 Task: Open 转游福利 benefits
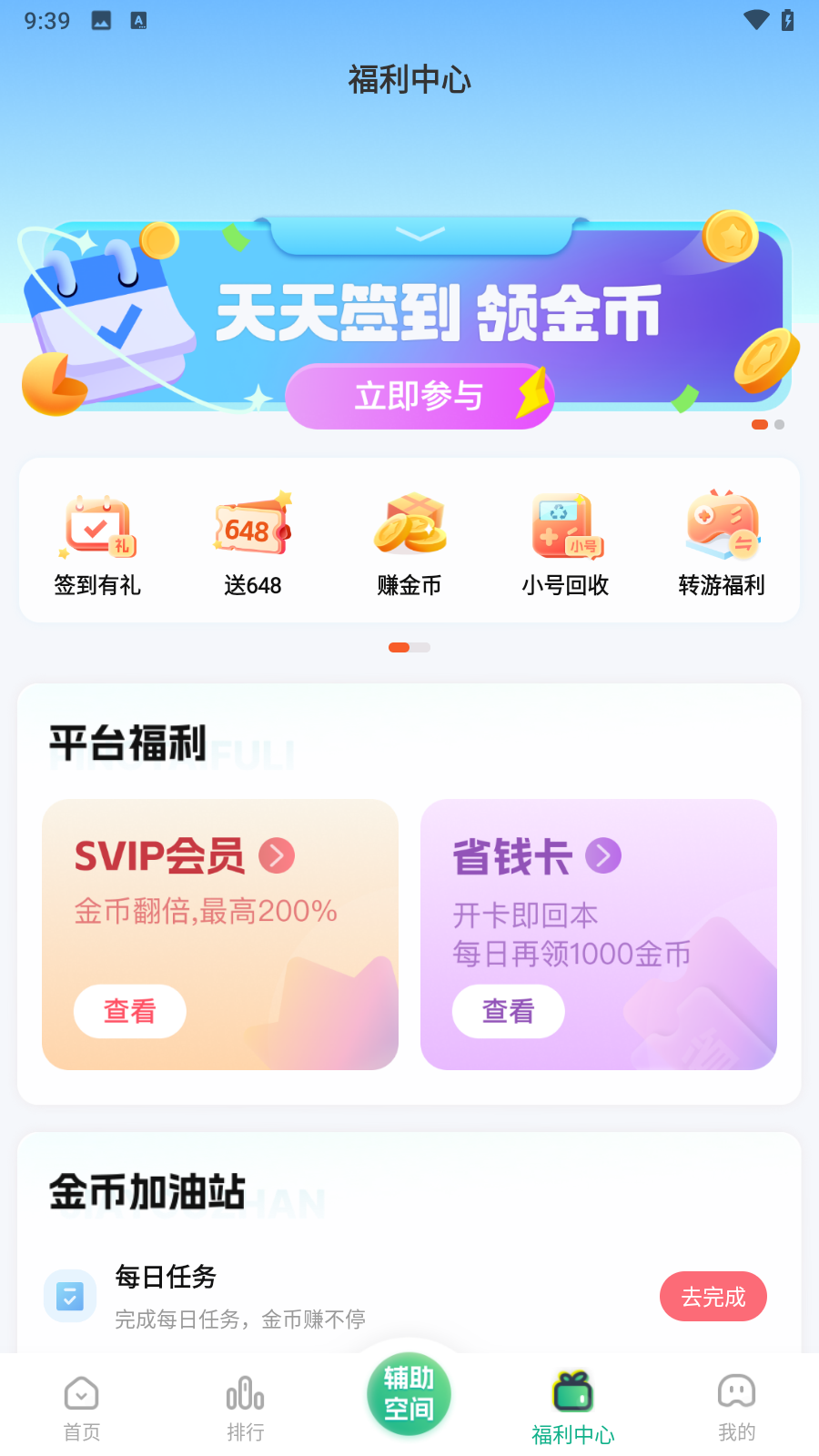[x=722, y=545]
